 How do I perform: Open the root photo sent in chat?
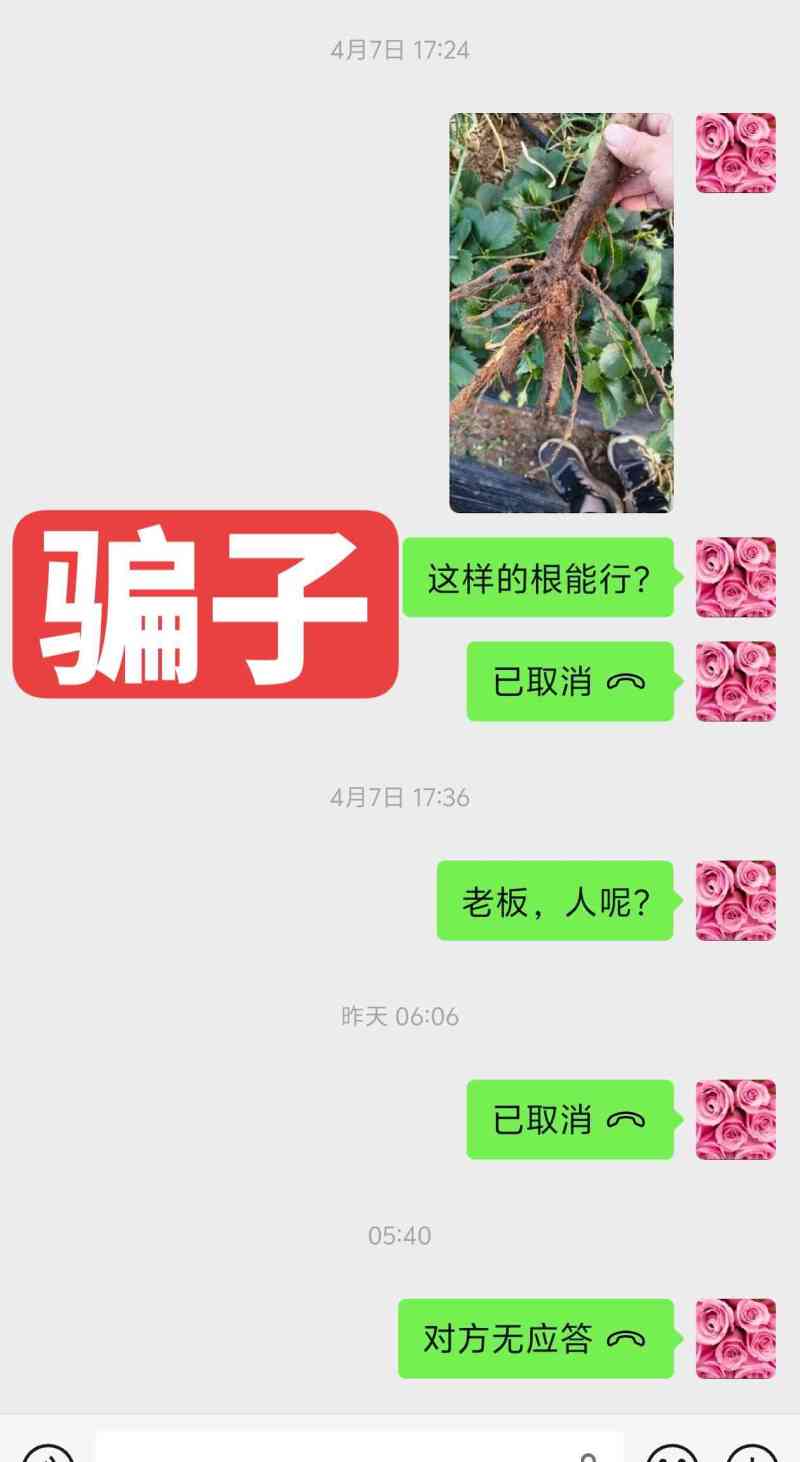click(561, 312)
